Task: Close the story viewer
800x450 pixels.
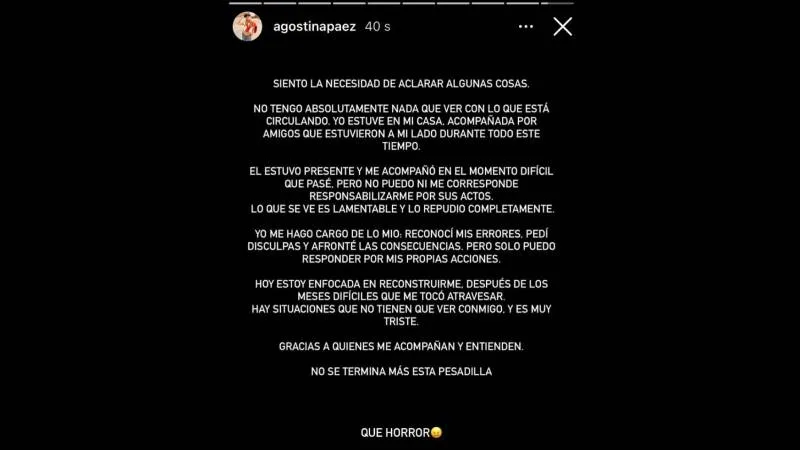Action: (x=562, y=27)
